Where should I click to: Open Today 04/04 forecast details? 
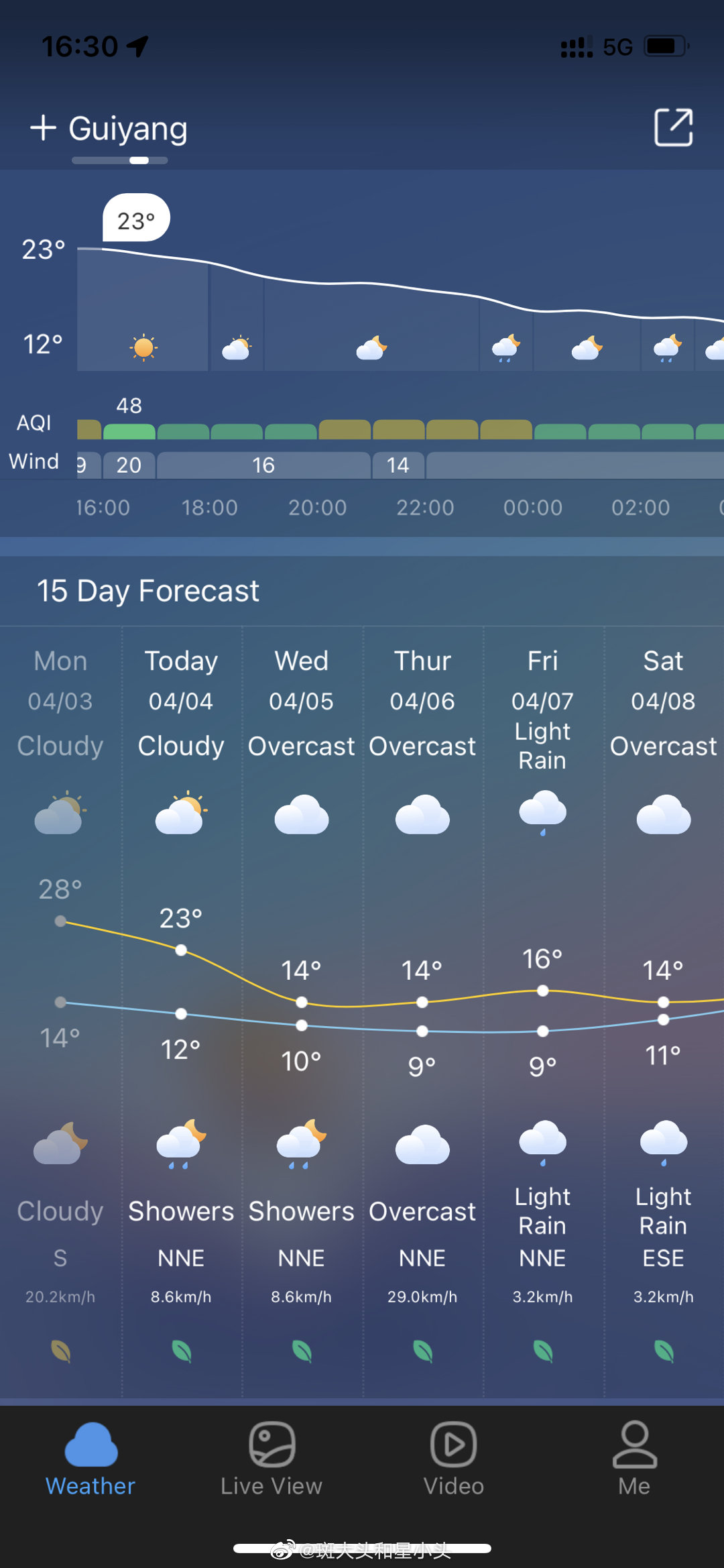[181, 702]
